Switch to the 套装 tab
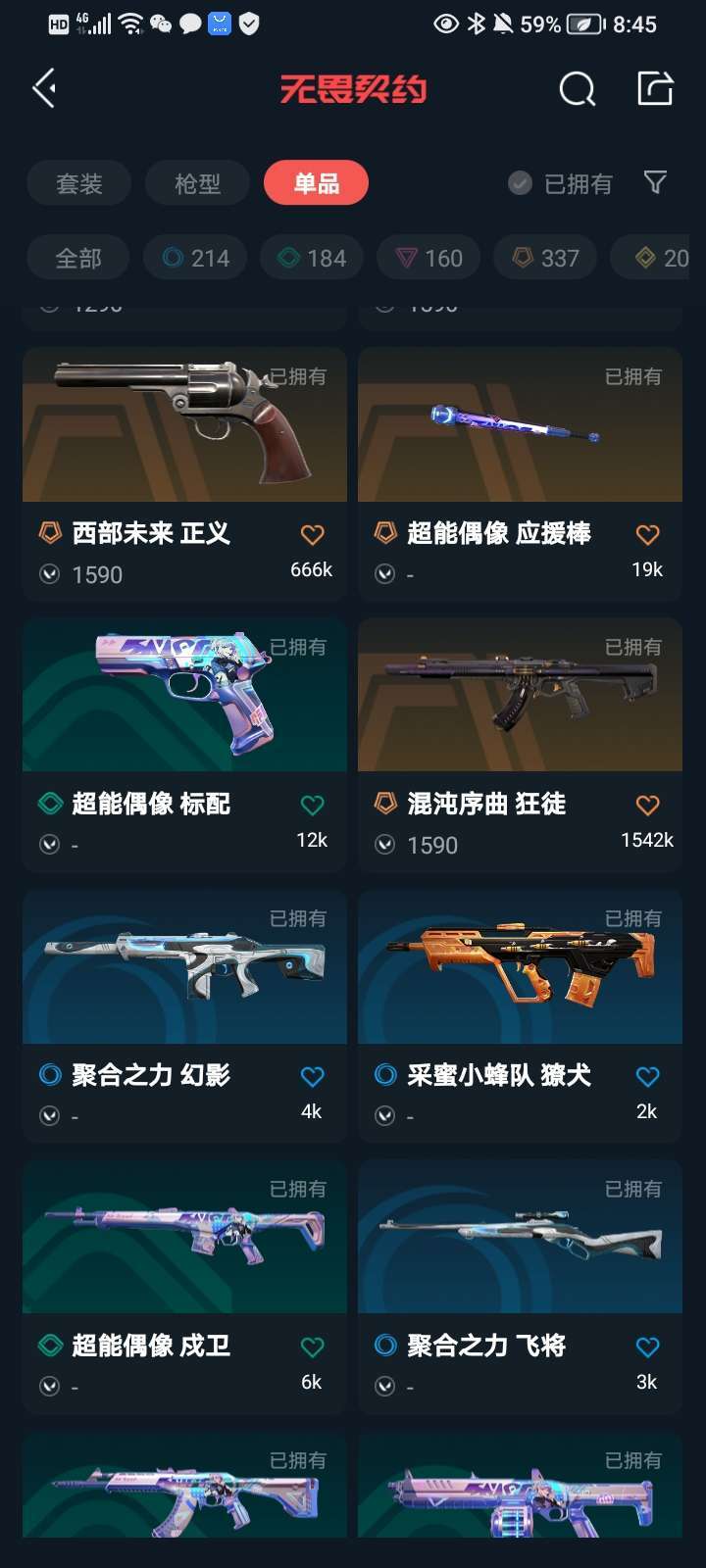 tap(79, 183)
